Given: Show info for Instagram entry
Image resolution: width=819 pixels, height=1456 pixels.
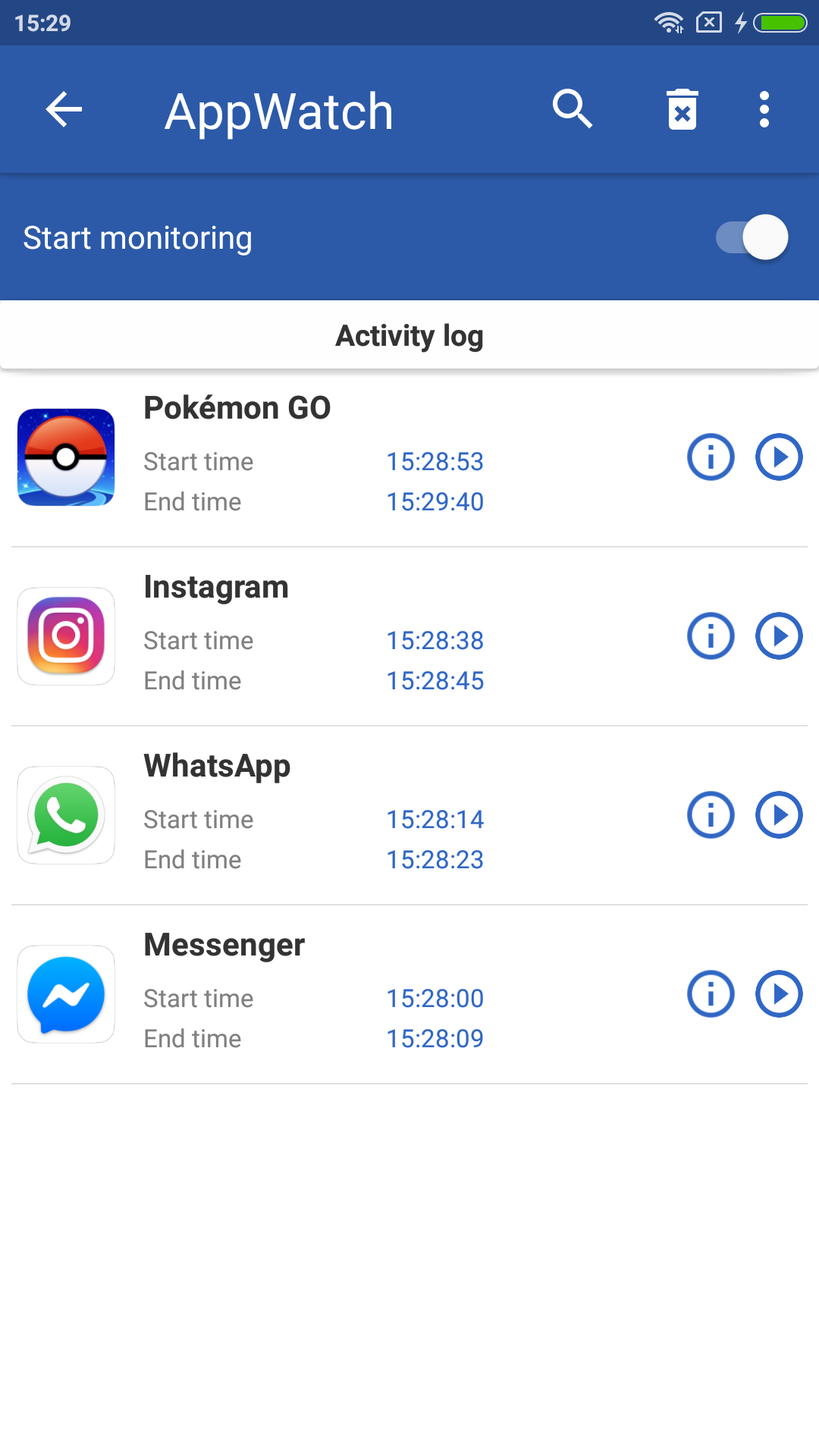Looking at the screenshot, I should coord(711,636).
